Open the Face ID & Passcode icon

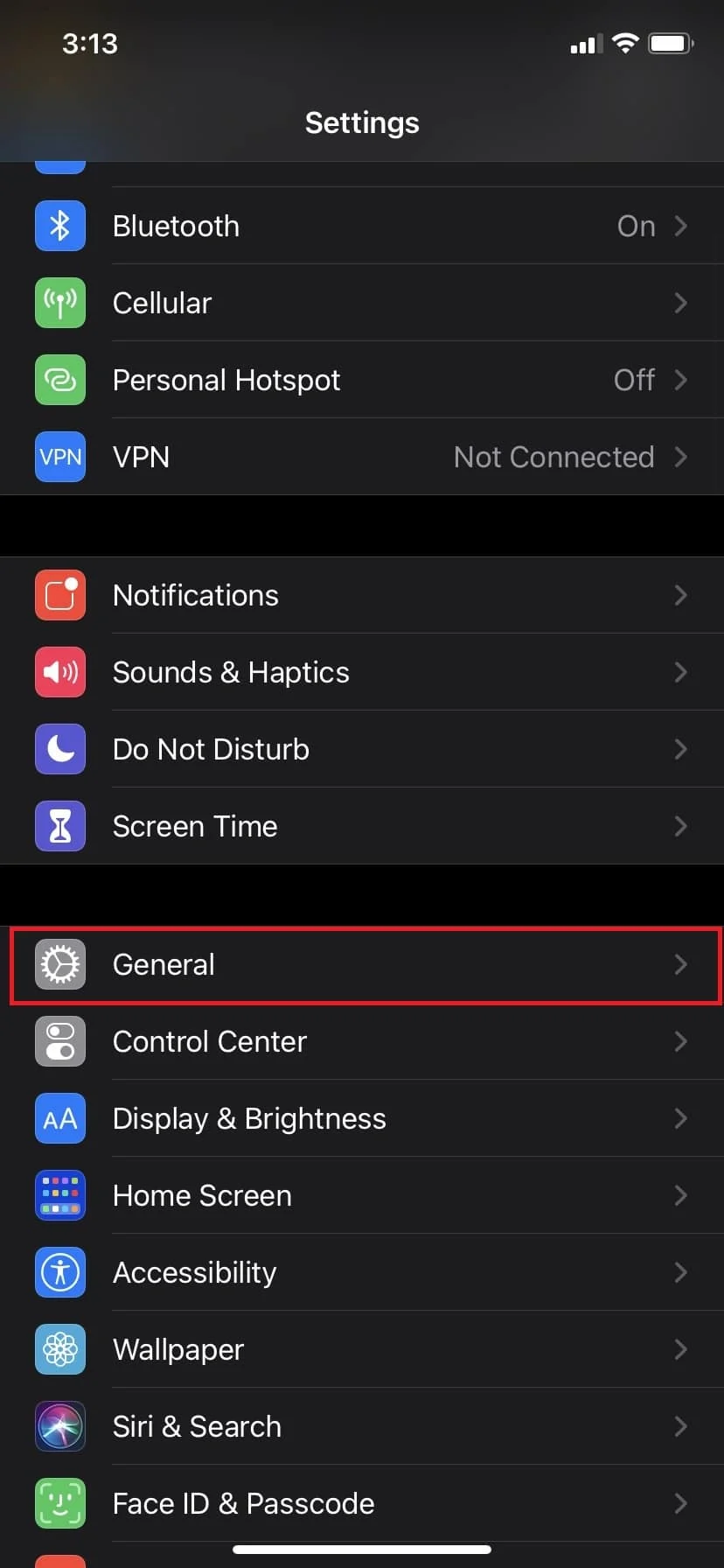coord(59,1503)
